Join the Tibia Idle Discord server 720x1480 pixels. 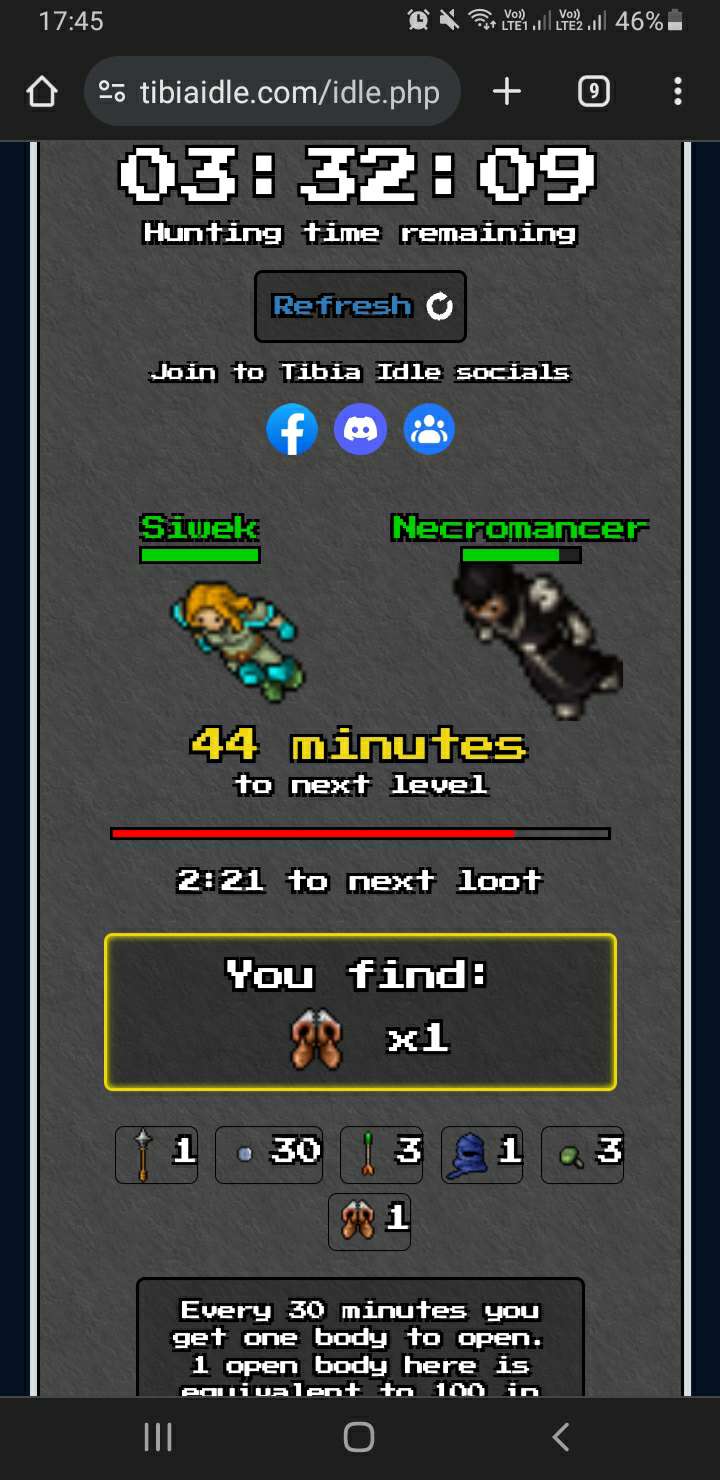pyautogui.click(x=360, y=430)
